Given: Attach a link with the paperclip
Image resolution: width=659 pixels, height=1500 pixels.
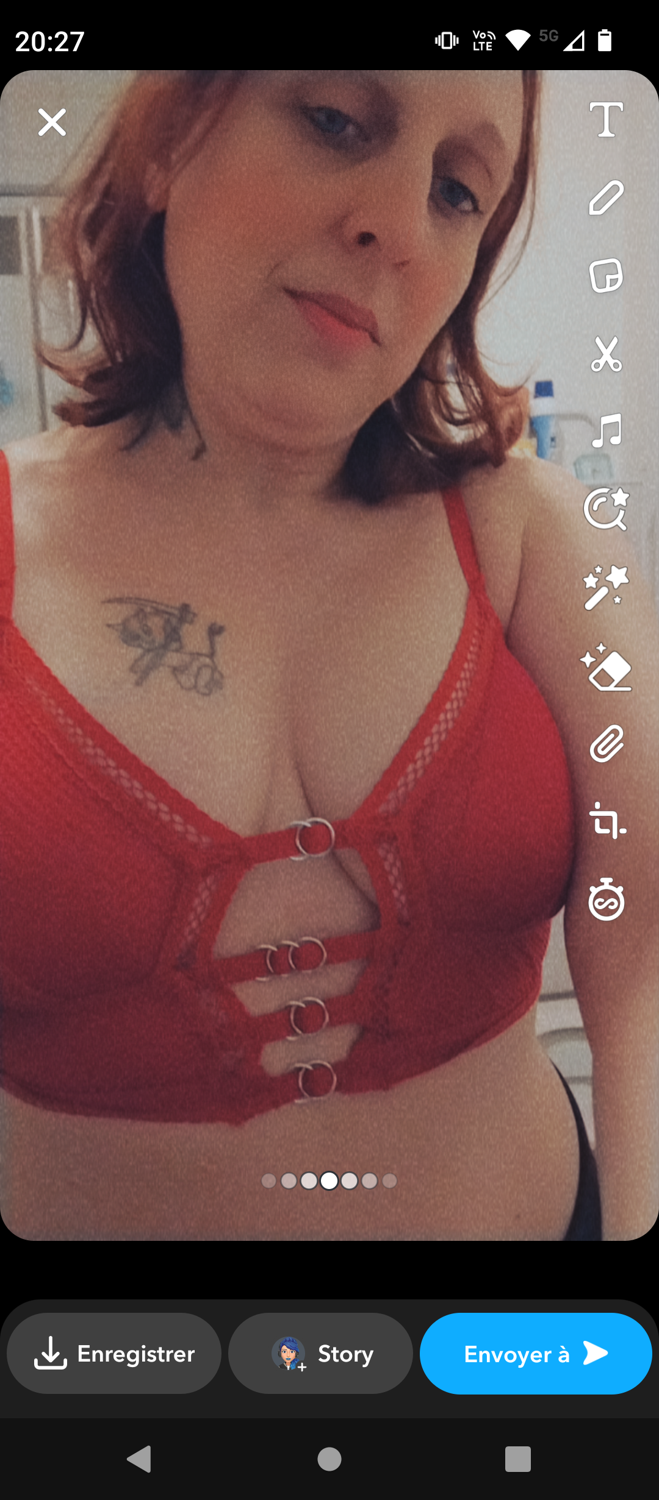Looking at the screenshot, I should [x=606, y=744].
